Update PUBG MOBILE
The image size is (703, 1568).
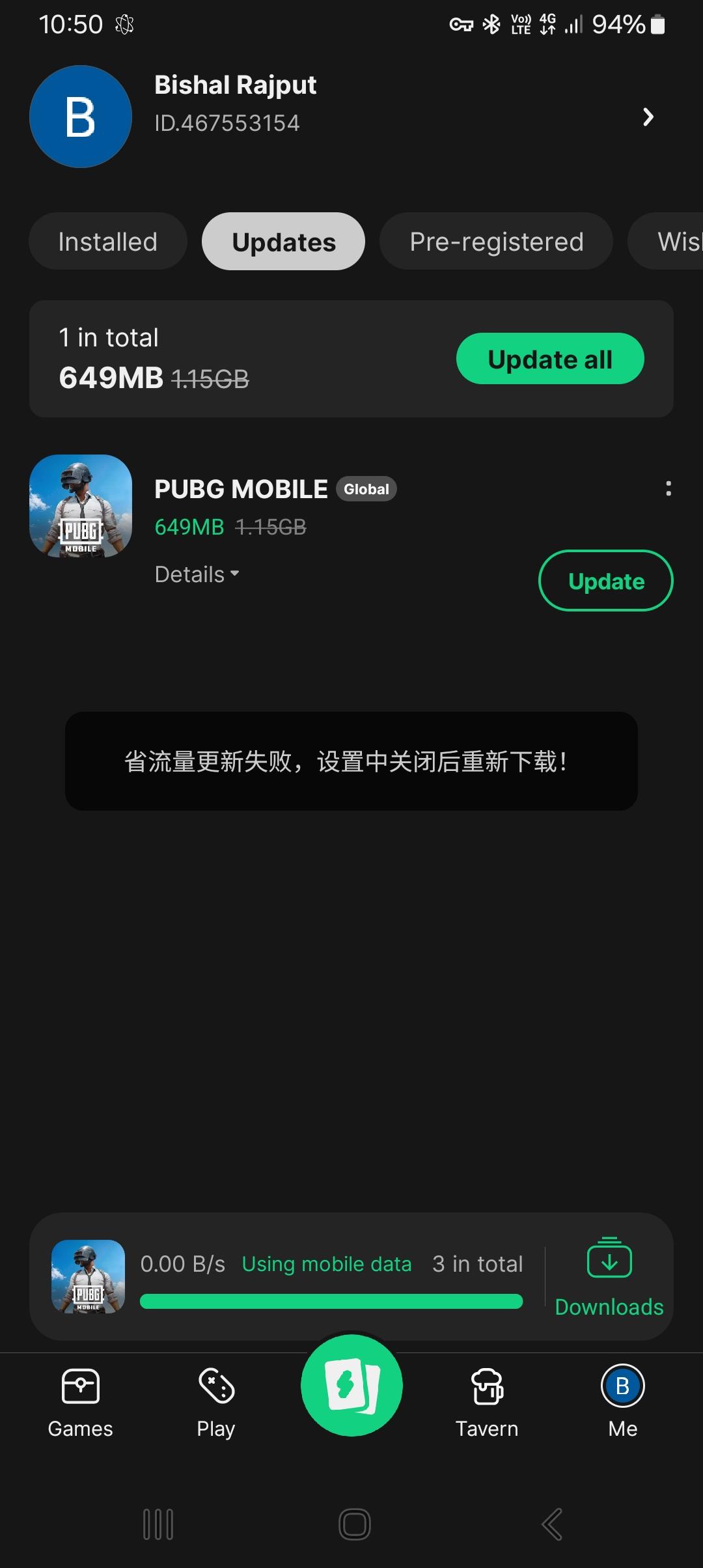(x=605, y=581)
